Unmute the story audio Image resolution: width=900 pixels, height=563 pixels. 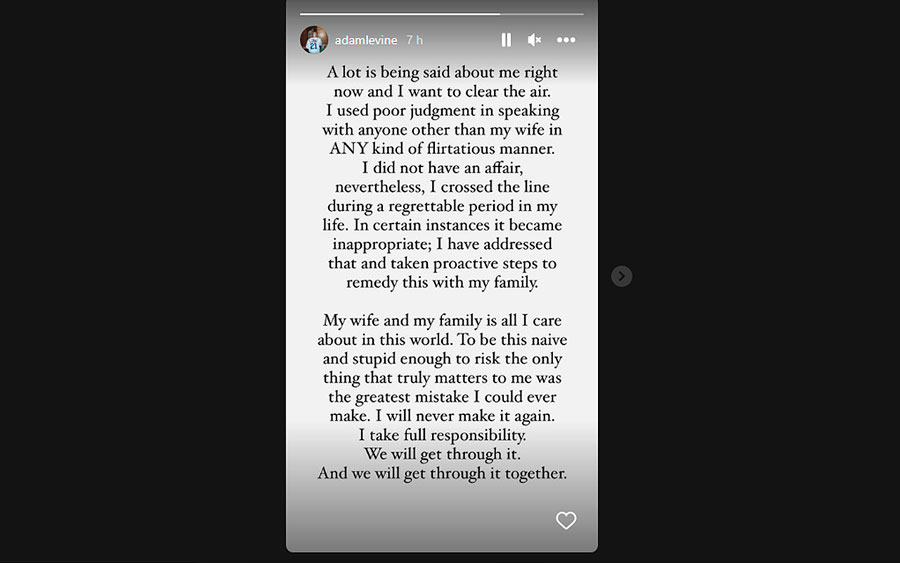click(534, 40)
